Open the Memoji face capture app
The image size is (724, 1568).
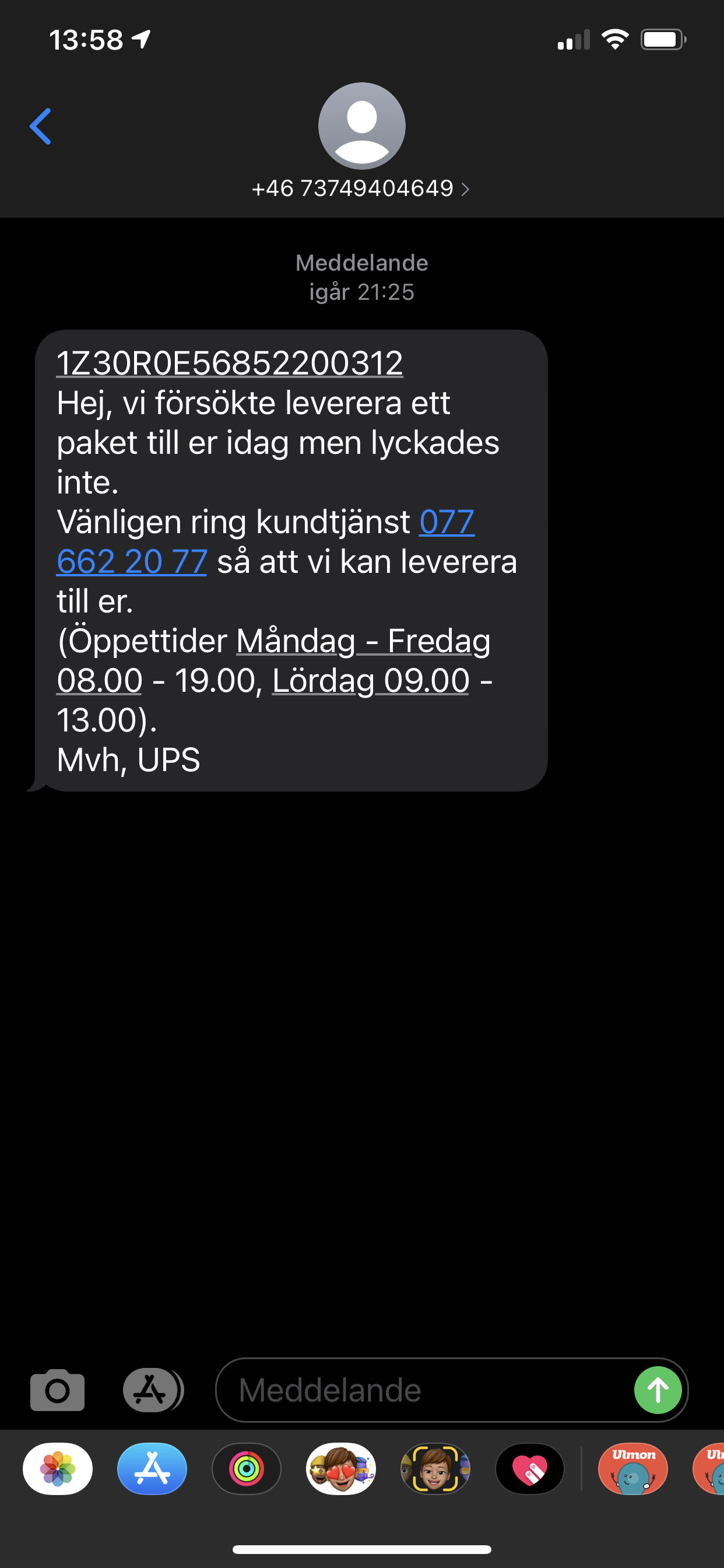click(x=435, y=1469)
